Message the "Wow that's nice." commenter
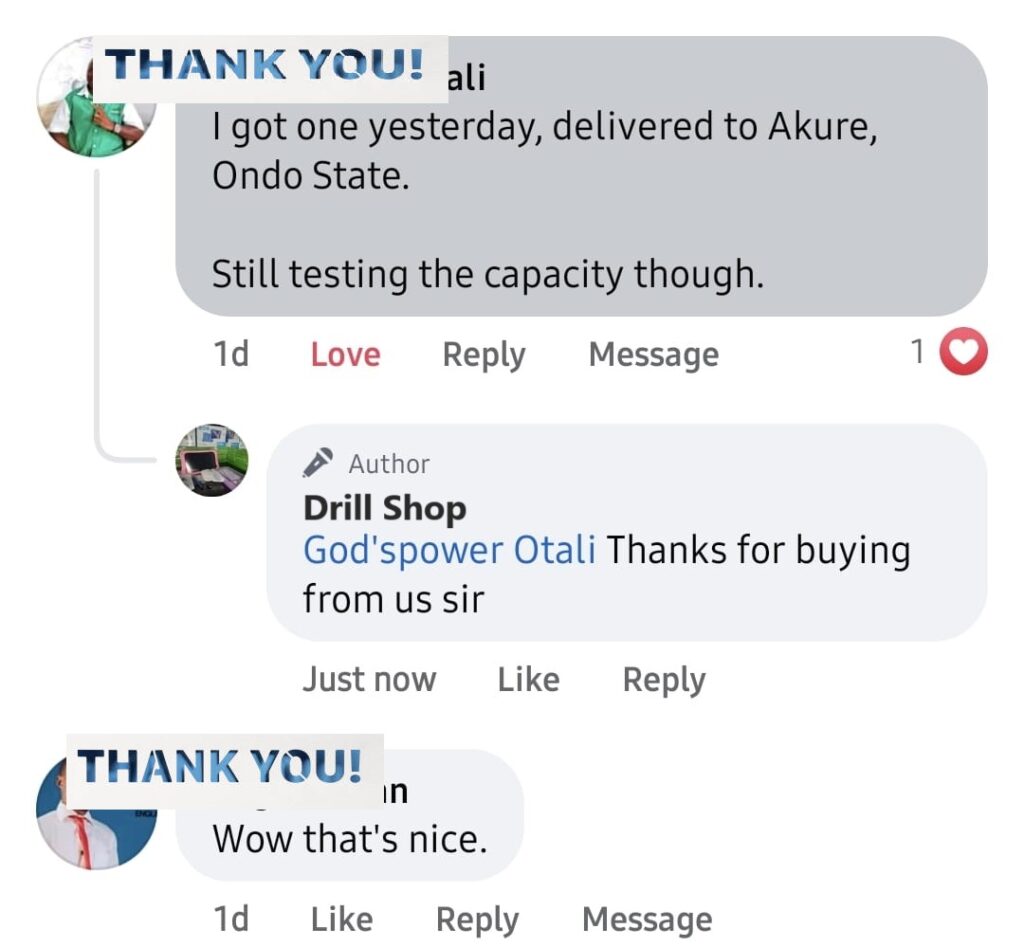 (x=647, y=919)
